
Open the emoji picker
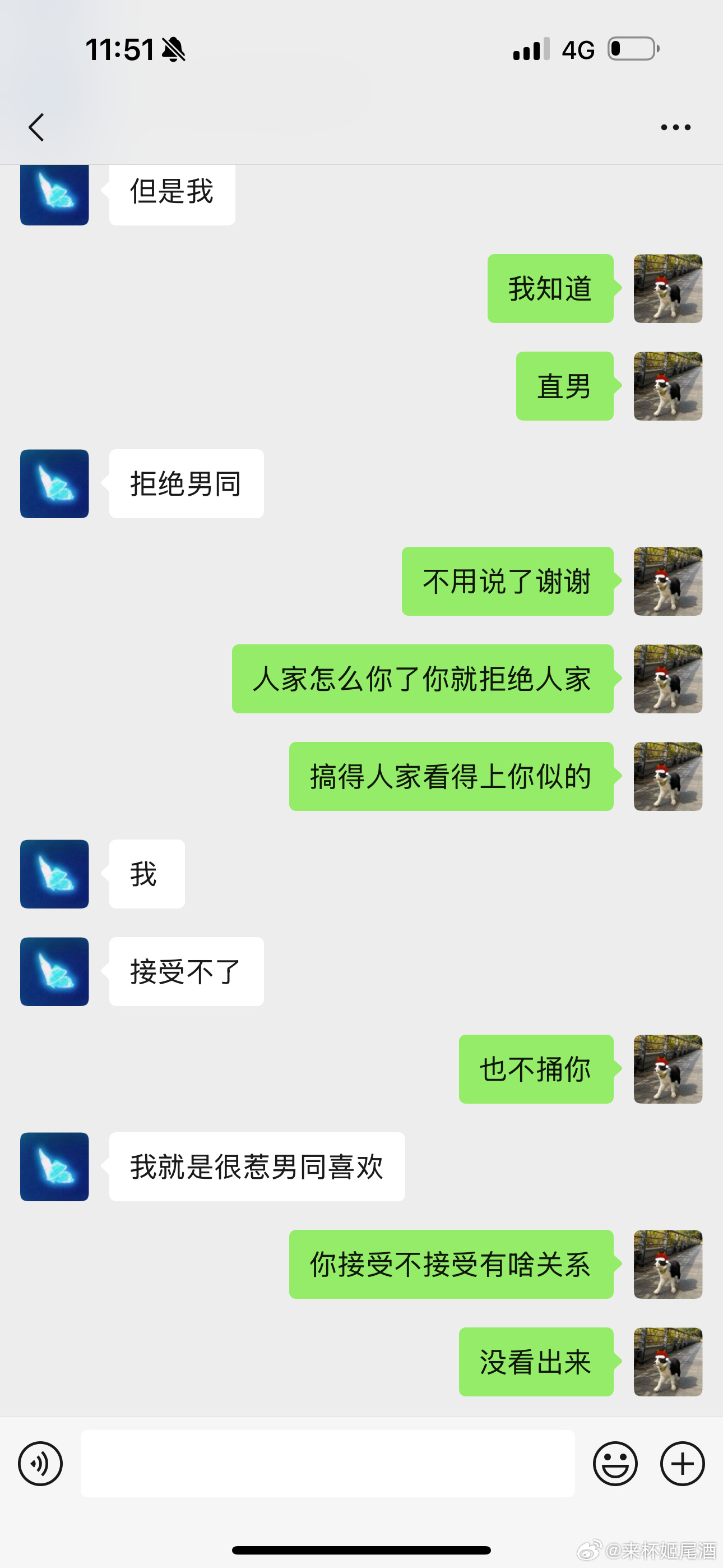[615, 1463]
